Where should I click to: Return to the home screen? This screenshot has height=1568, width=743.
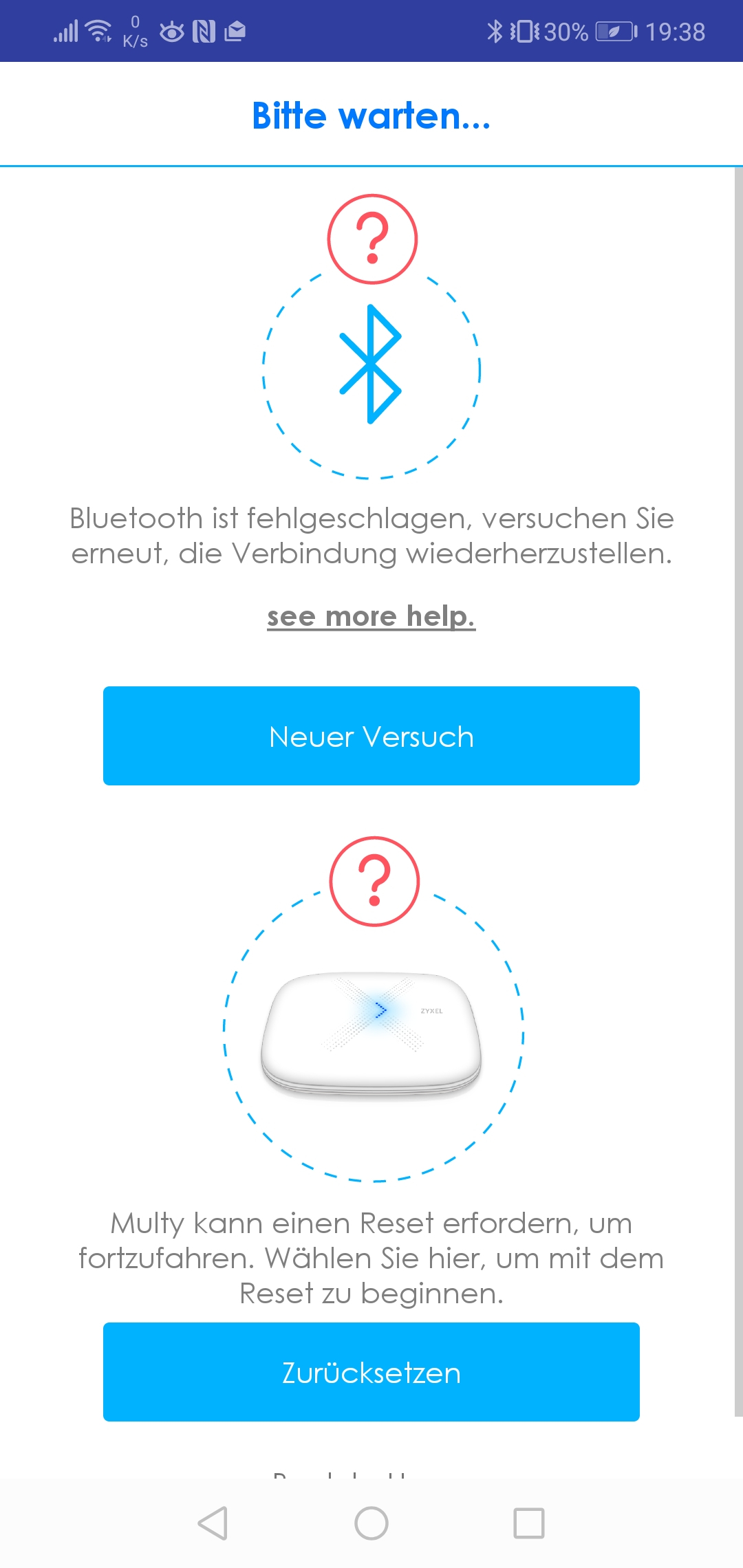click(371, 1523)
